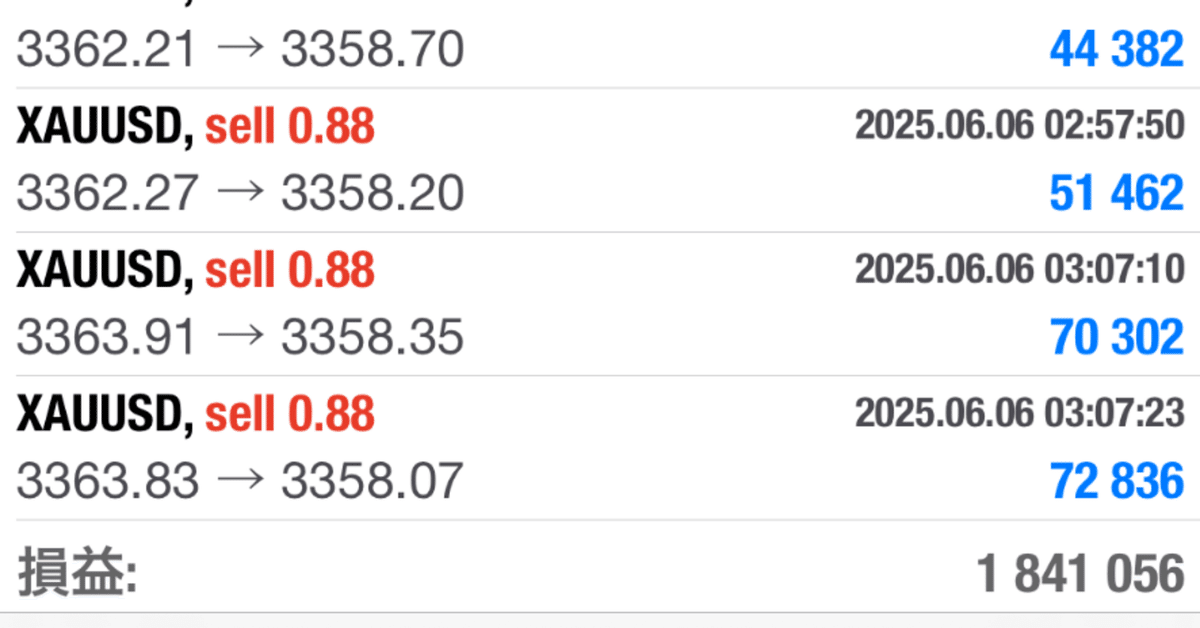Open the XAUUSD sell trade closed at 02:57:50
This screenshot has width=1200, height=628.
pos(600,160)
